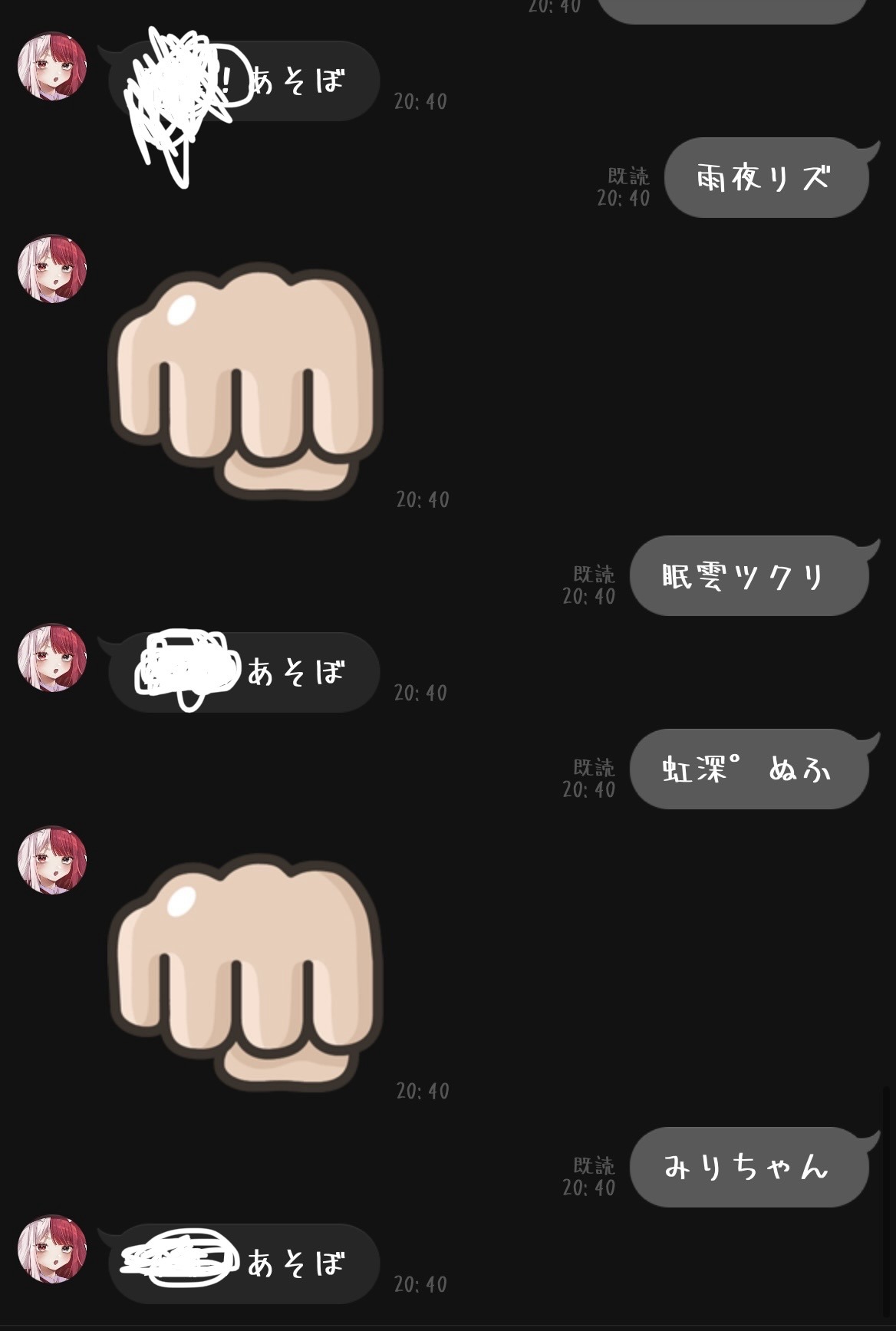Tap the fist sticker sent after 虹深゜ぬふ
Screen dimensions: 896x1331
[245, 970]
